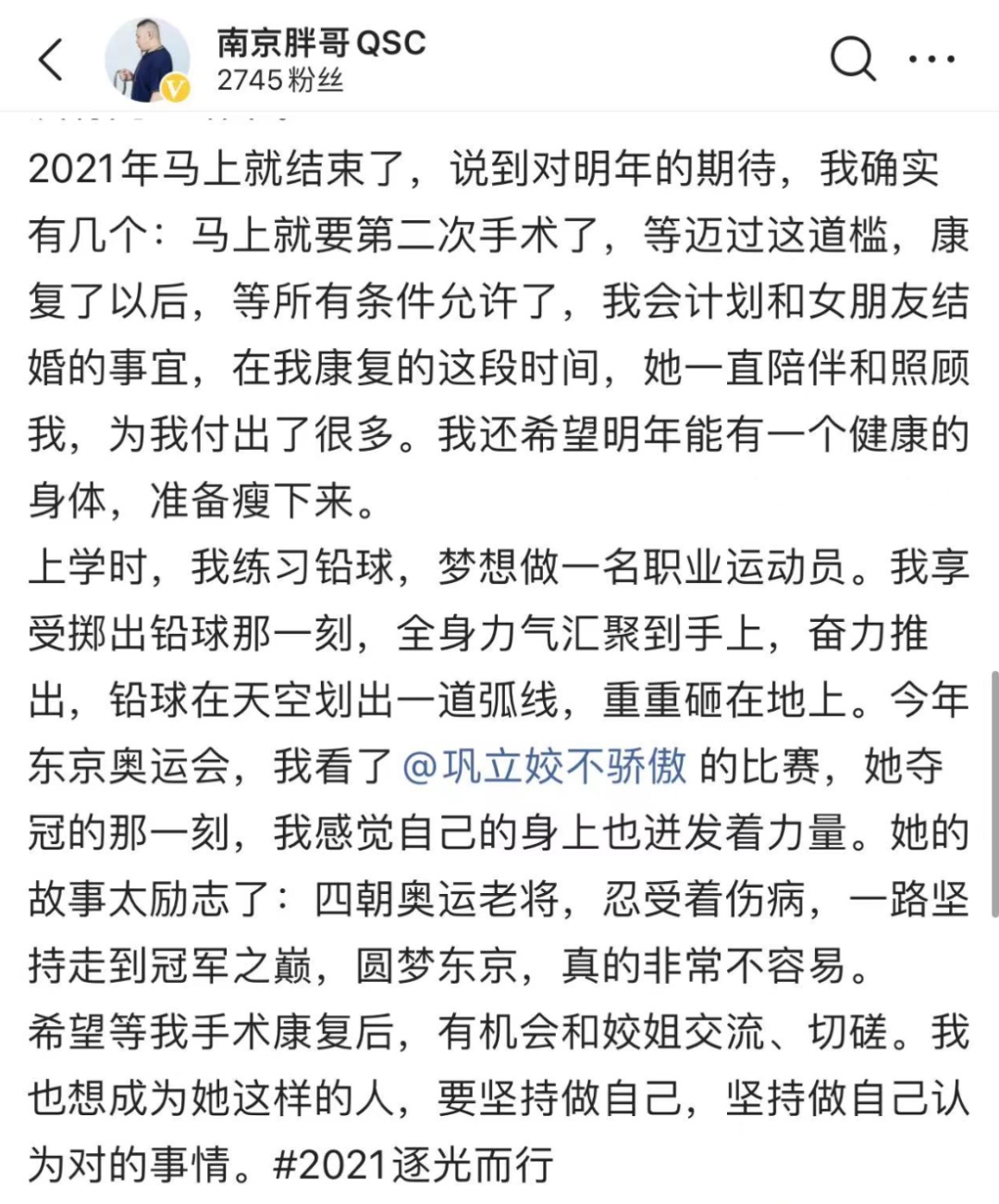Open 南京胖哥QSC's profile avatar

[147, 59]
